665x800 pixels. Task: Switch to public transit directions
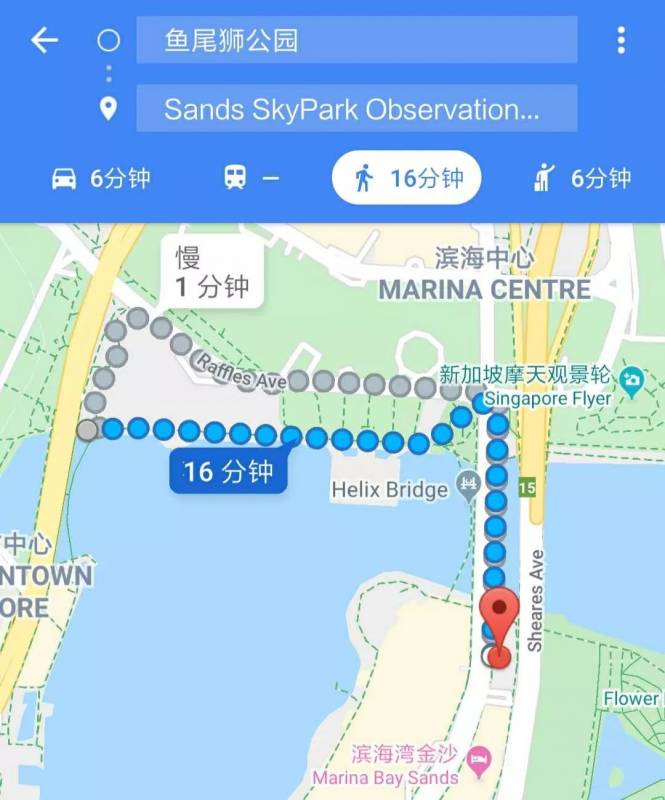coord(251,179)
